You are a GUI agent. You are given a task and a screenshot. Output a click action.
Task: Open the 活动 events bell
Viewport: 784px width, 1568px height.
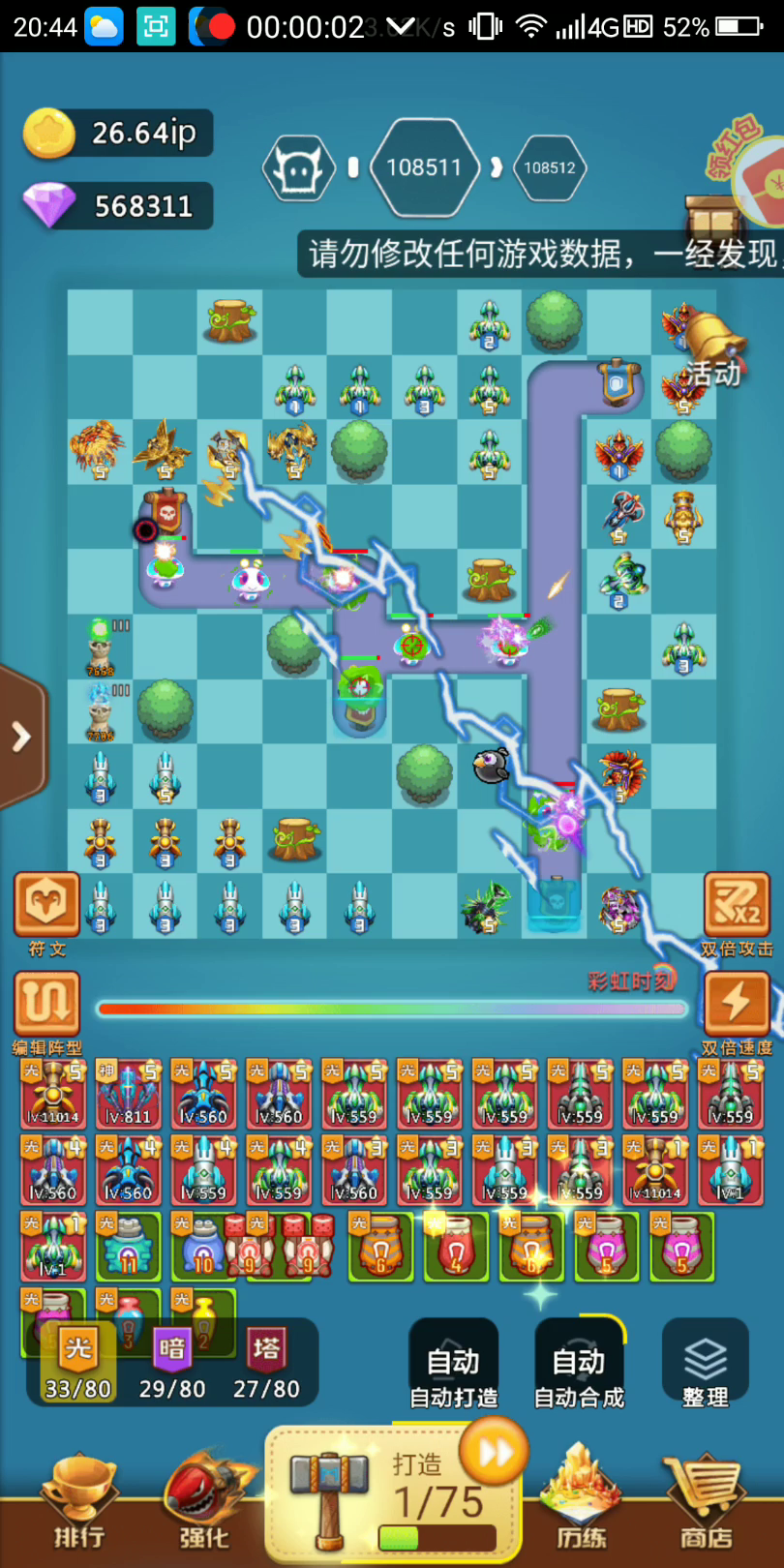(711, 353)
